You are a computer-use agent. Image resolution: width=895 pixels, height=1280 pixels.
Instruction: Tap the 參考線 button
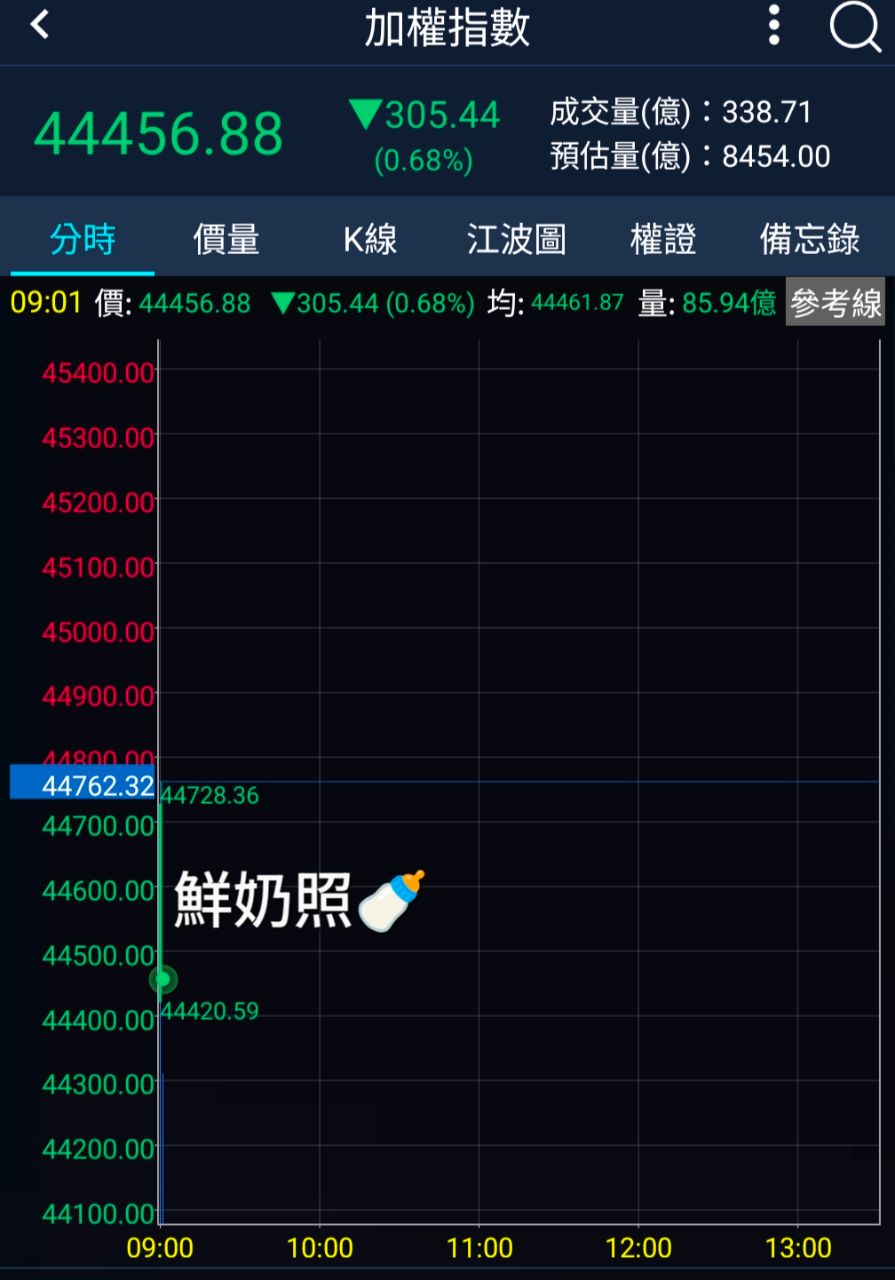836,303
